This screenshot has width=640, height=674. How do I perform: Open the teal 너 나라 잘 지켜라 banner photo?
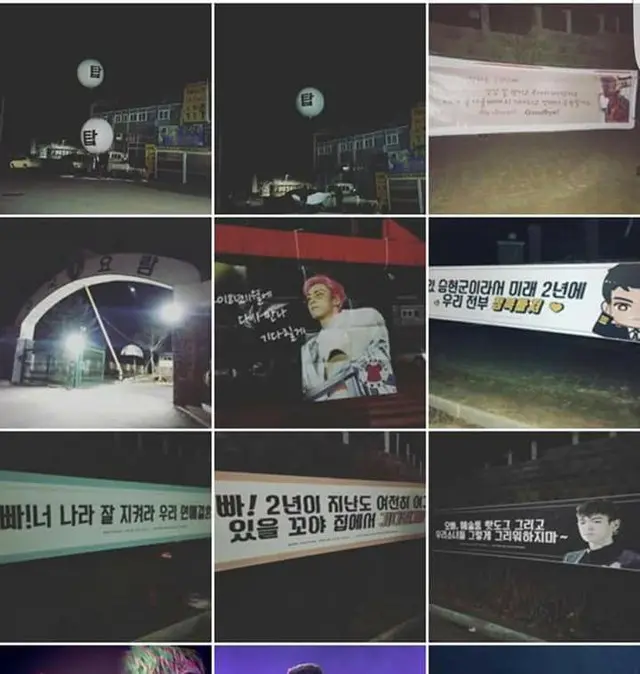point(105,536)
